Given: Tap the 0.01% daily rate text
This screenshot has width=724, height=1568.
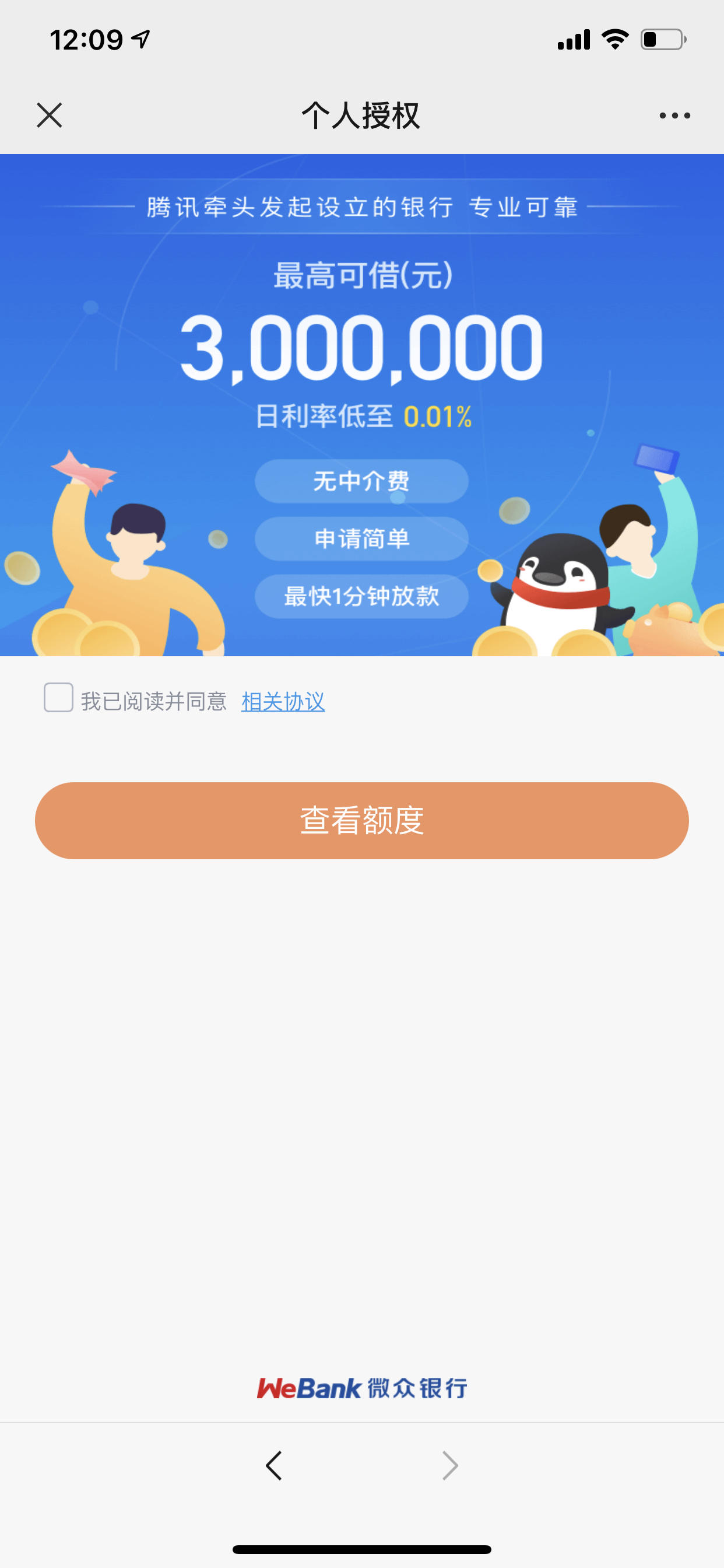Looking at the screenshot, I should coord(437,416).
